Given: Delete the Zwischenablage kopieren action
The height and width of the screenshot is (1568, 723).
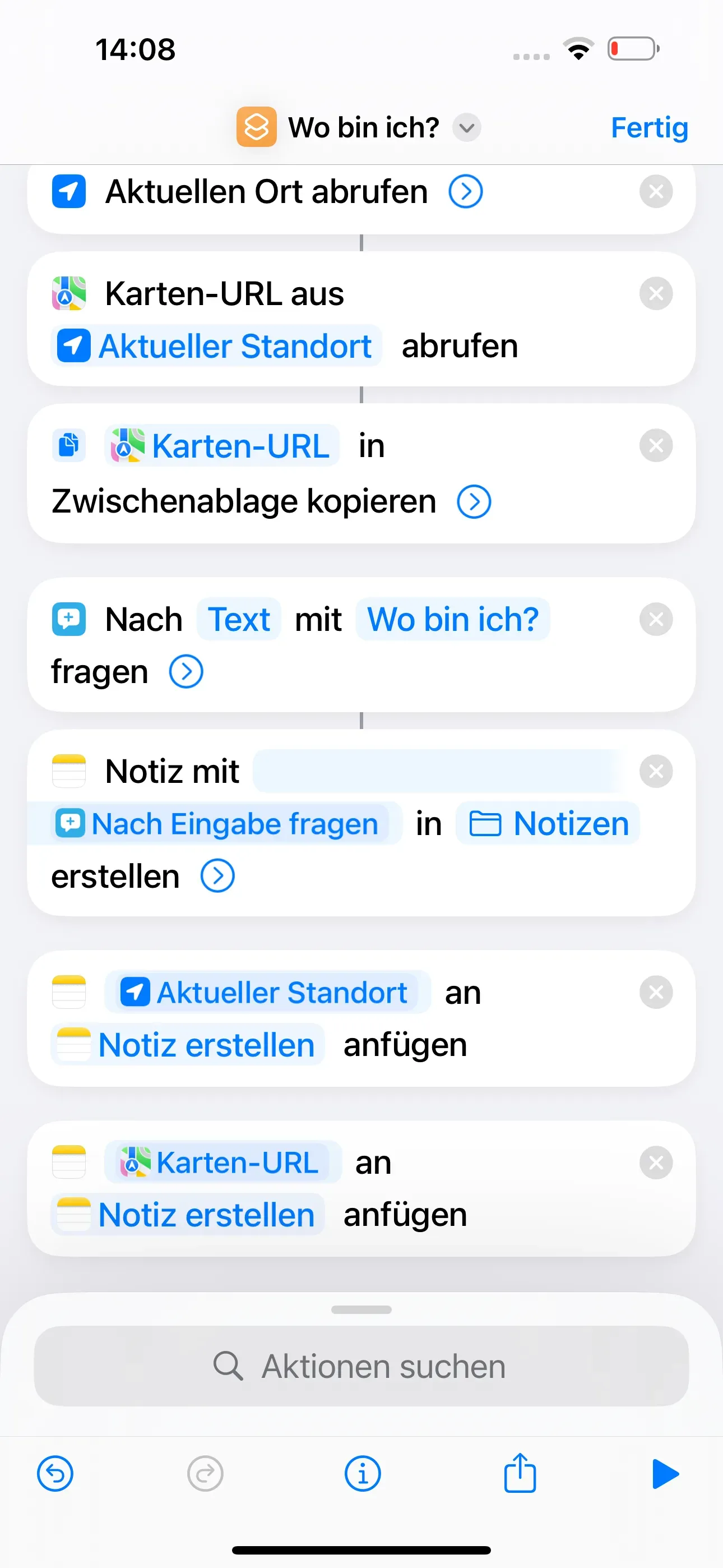Looking at the screenshot, I should (655, 446).
